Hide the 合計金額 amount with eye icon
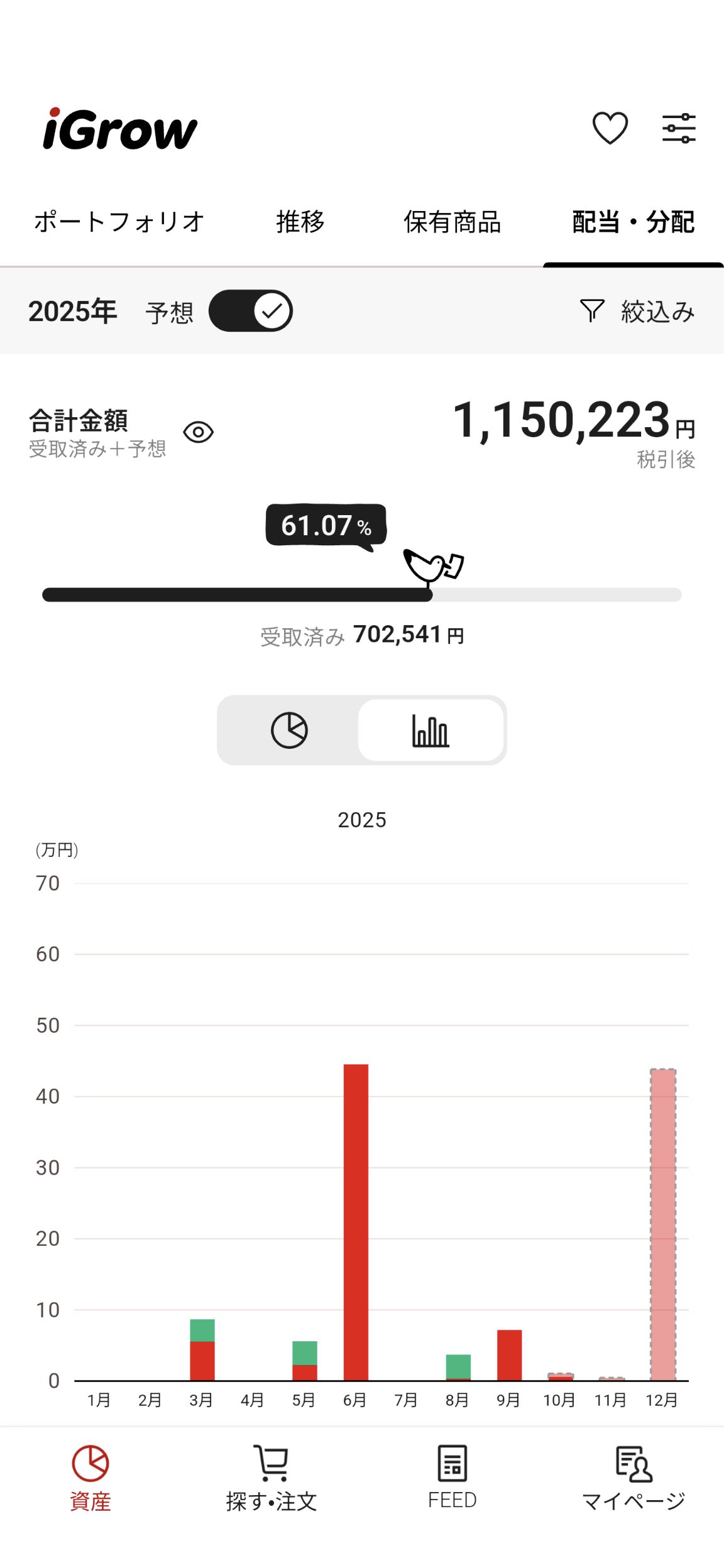 pyautogui.click(x=199, y=432)
